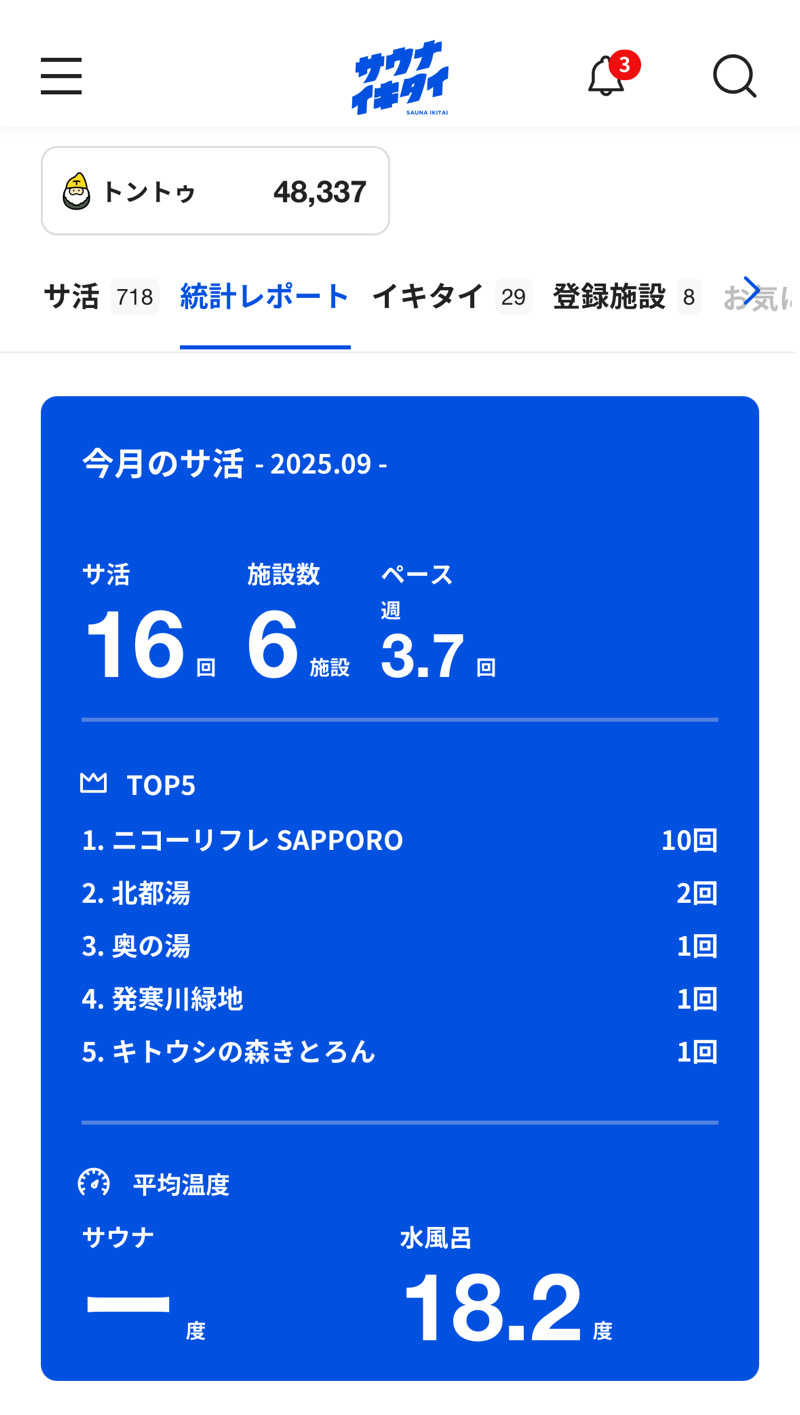The width and height of the screenshot is (800, 1415).
Task: Switch to the サ活 tab
Action: pyautogui.click(x=99, y=297)
